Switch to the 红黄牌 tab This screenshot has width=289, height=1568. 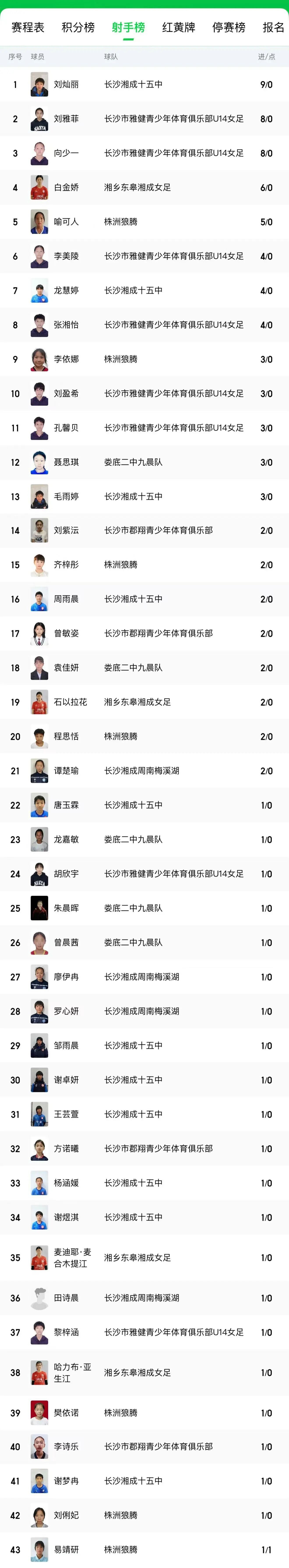point(178,27)
